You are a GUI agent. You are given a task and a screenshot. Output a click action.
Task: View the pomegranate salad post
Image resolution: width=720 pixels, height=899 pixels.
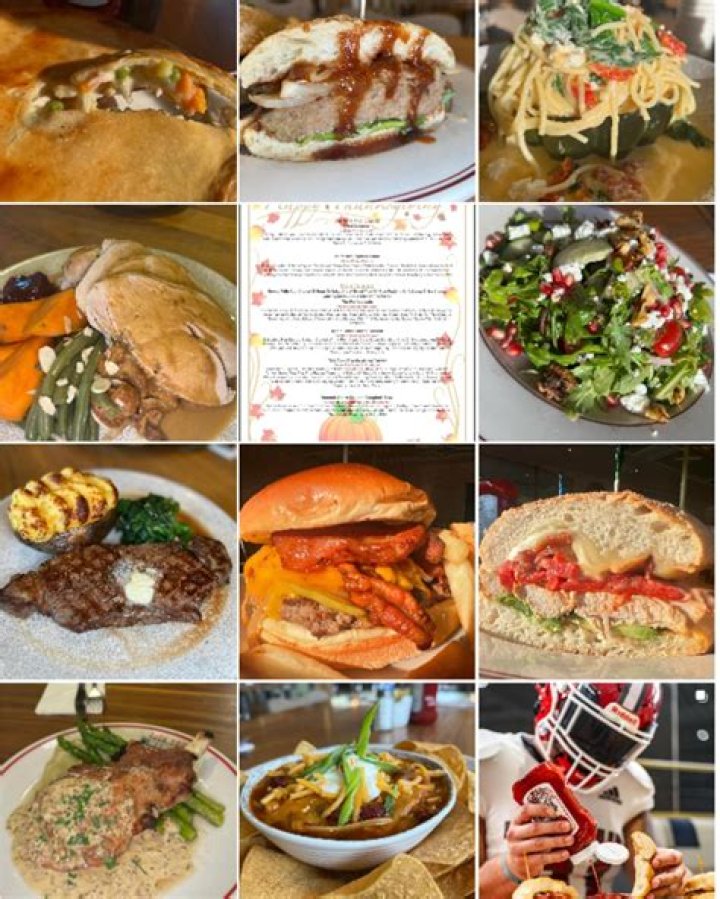coord(597,323)
